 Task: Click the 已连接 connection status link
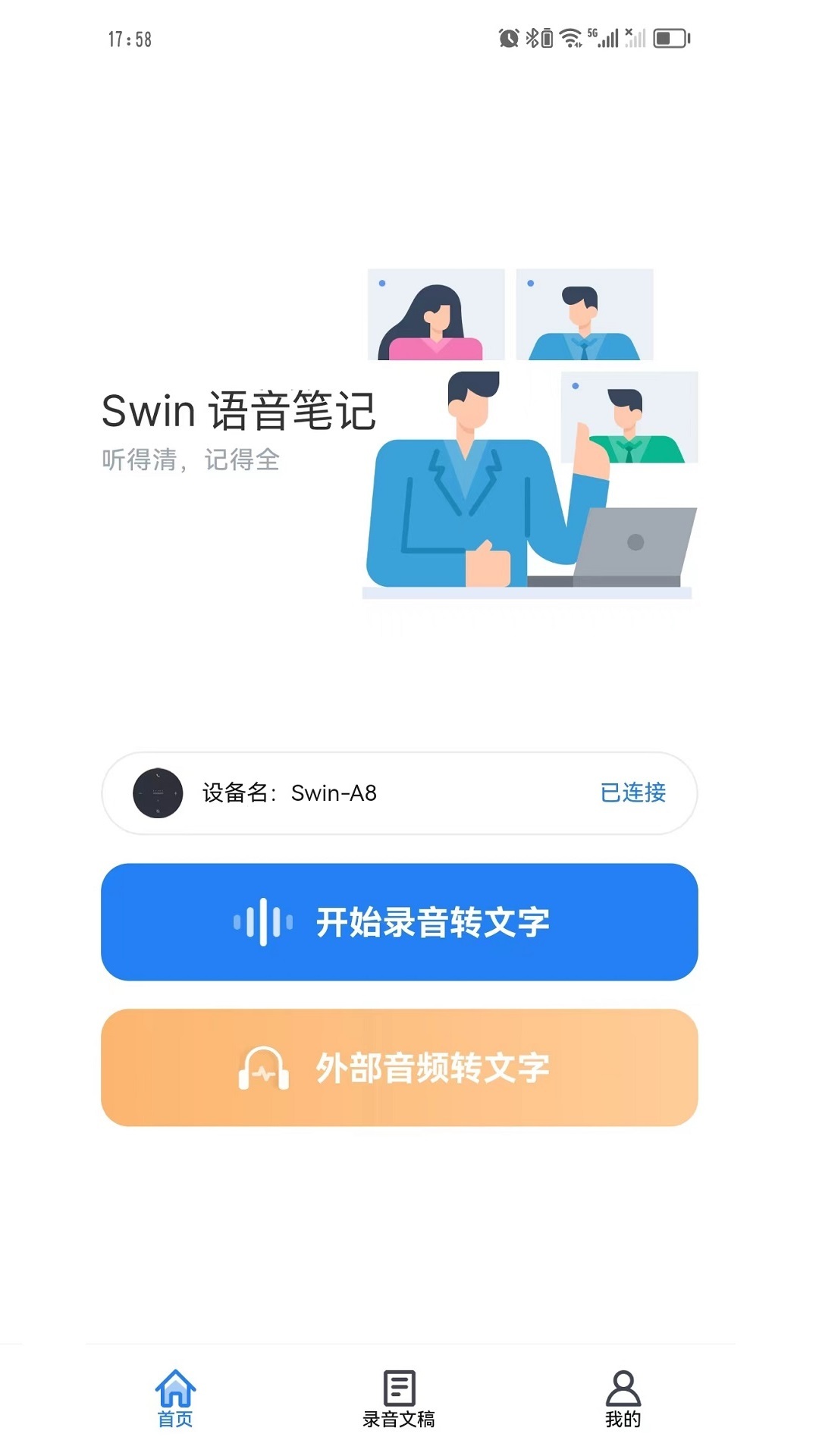tap(633, 793)
